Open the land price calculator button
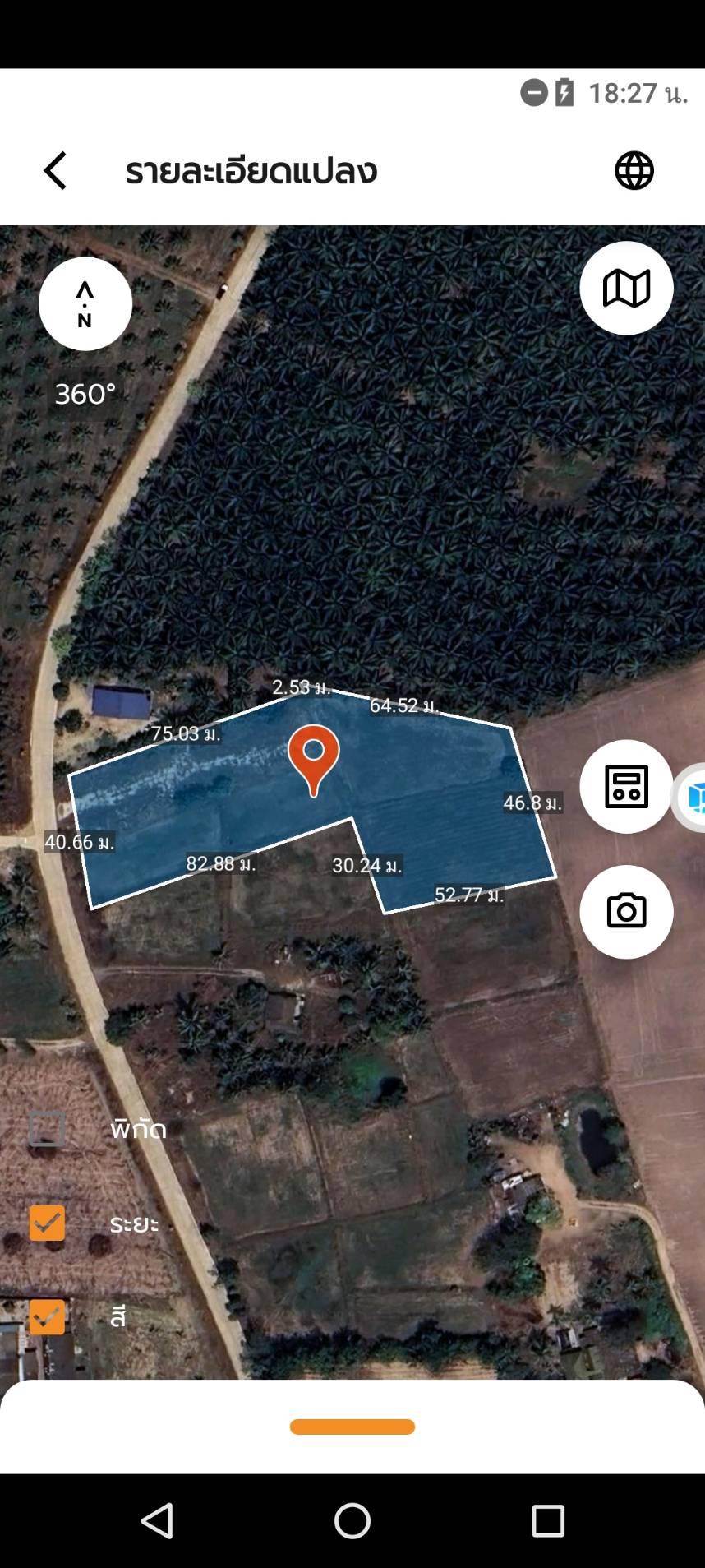 (626, 787)
